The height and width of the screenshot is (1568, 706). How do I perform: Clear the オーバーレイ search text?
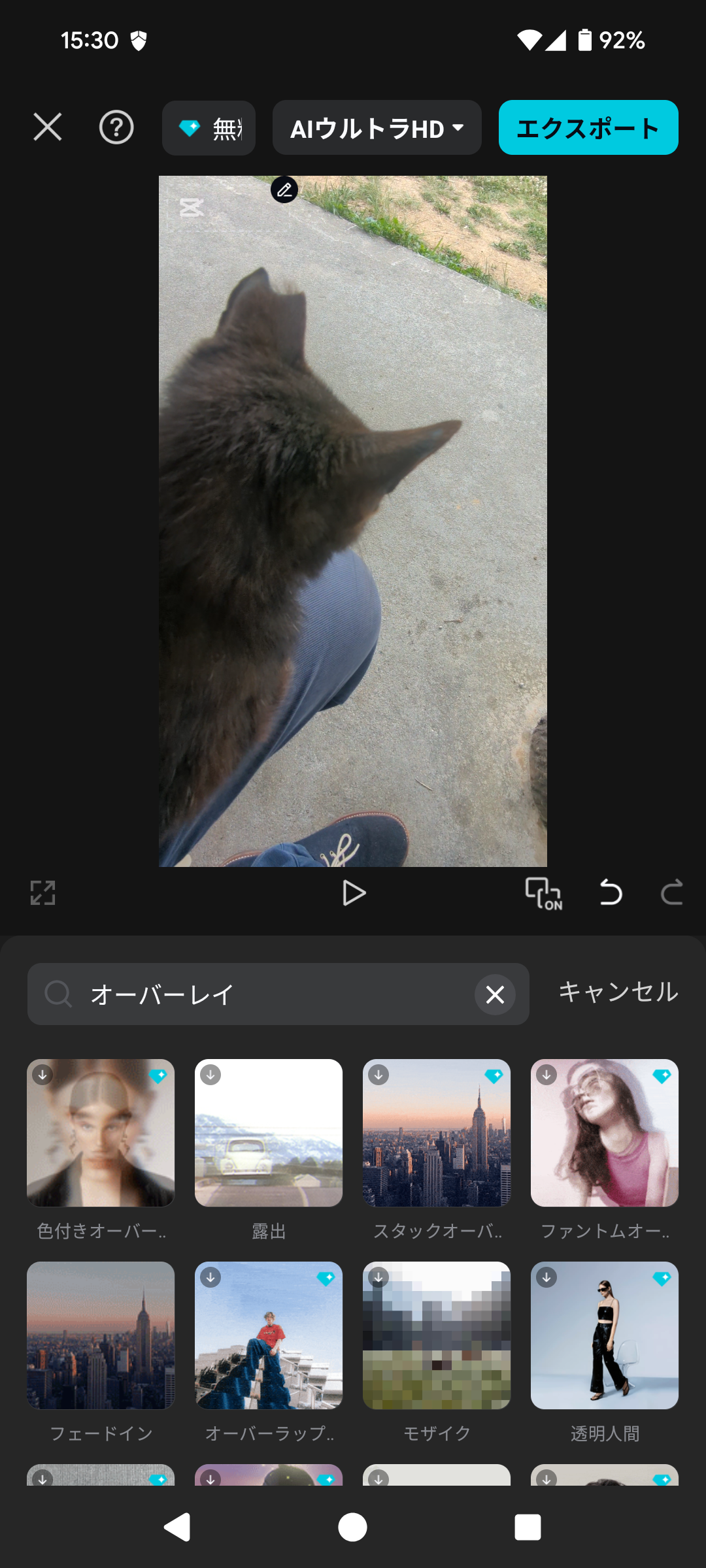(x=495, y=994)
